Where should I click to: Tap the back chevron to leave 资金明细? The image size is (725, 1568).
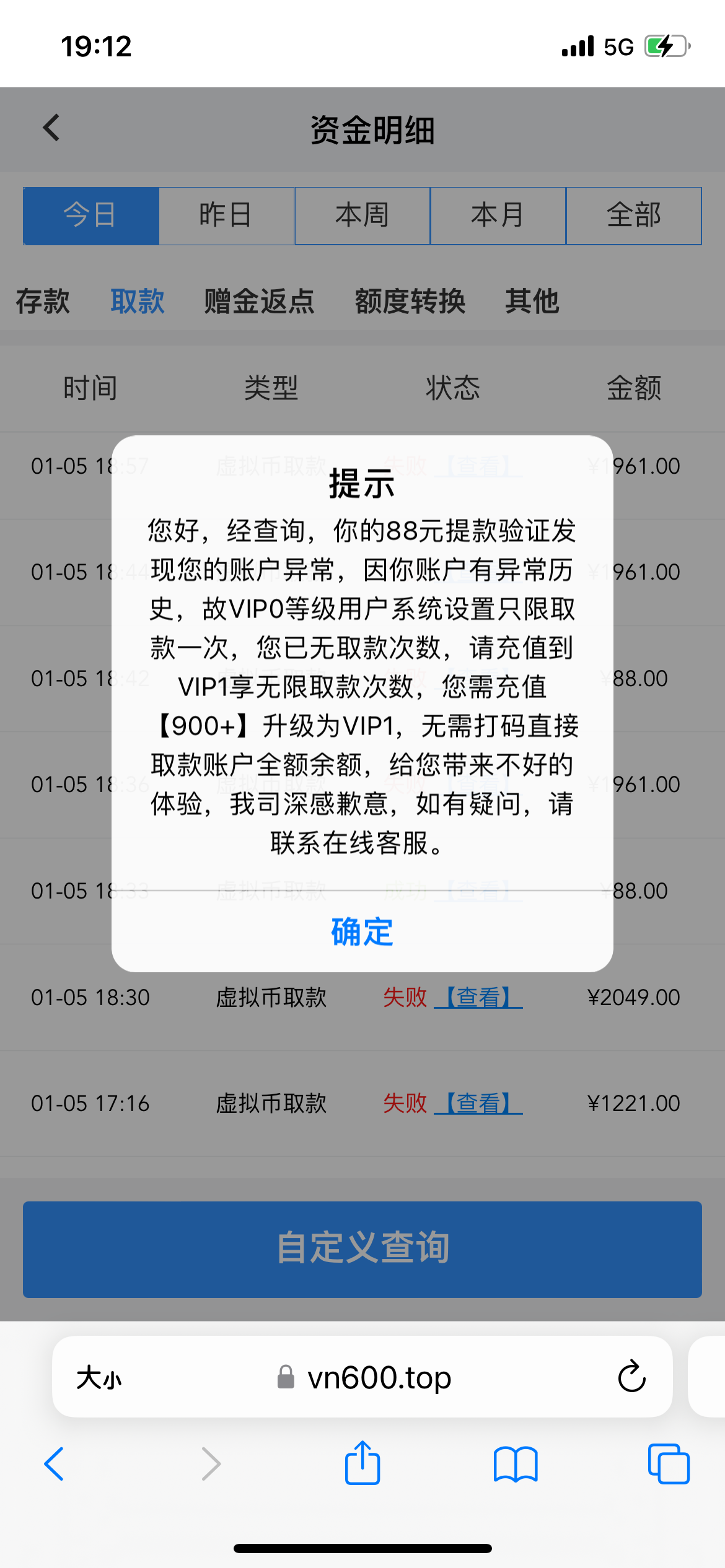(x=51, y=128)
